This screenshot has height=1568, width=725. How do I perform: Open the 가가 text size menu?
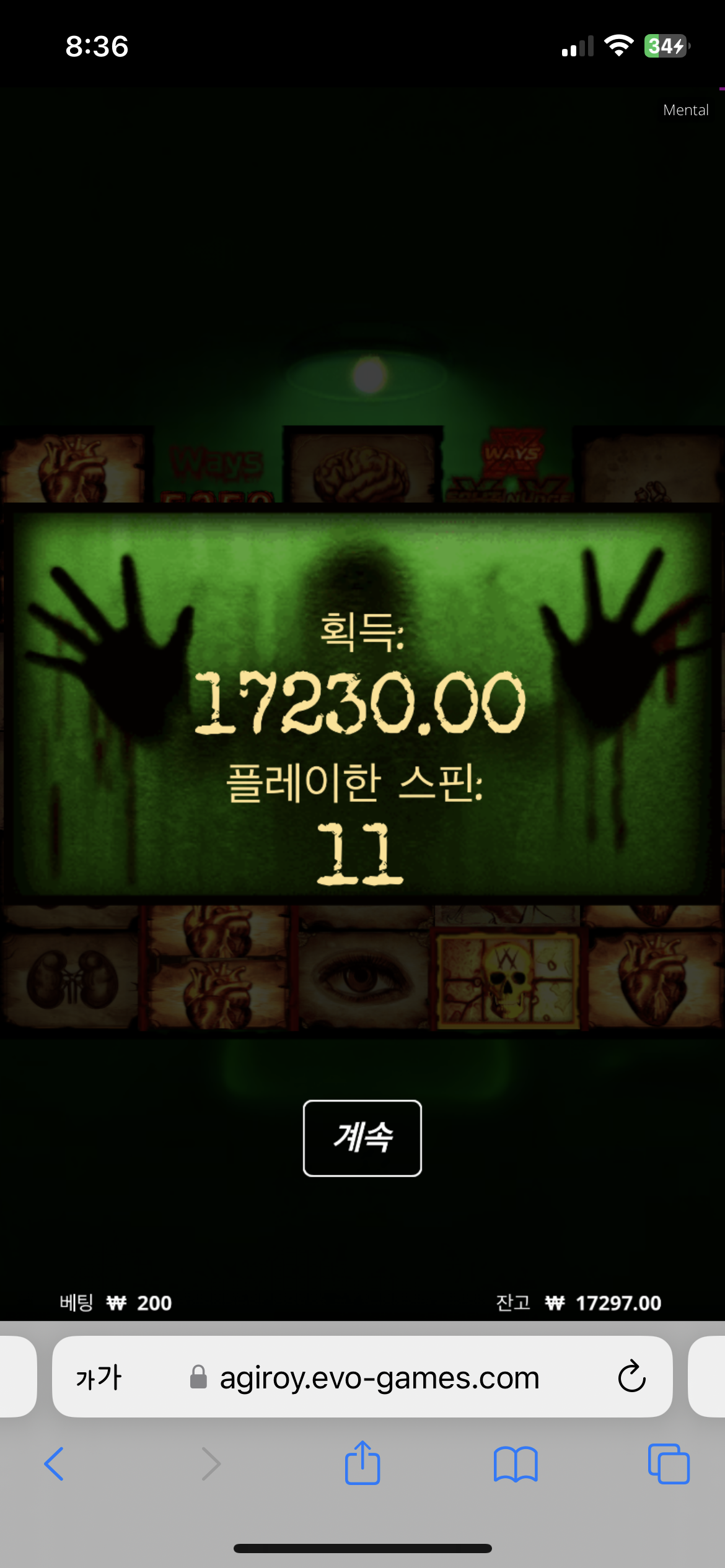click(99, 1378)
